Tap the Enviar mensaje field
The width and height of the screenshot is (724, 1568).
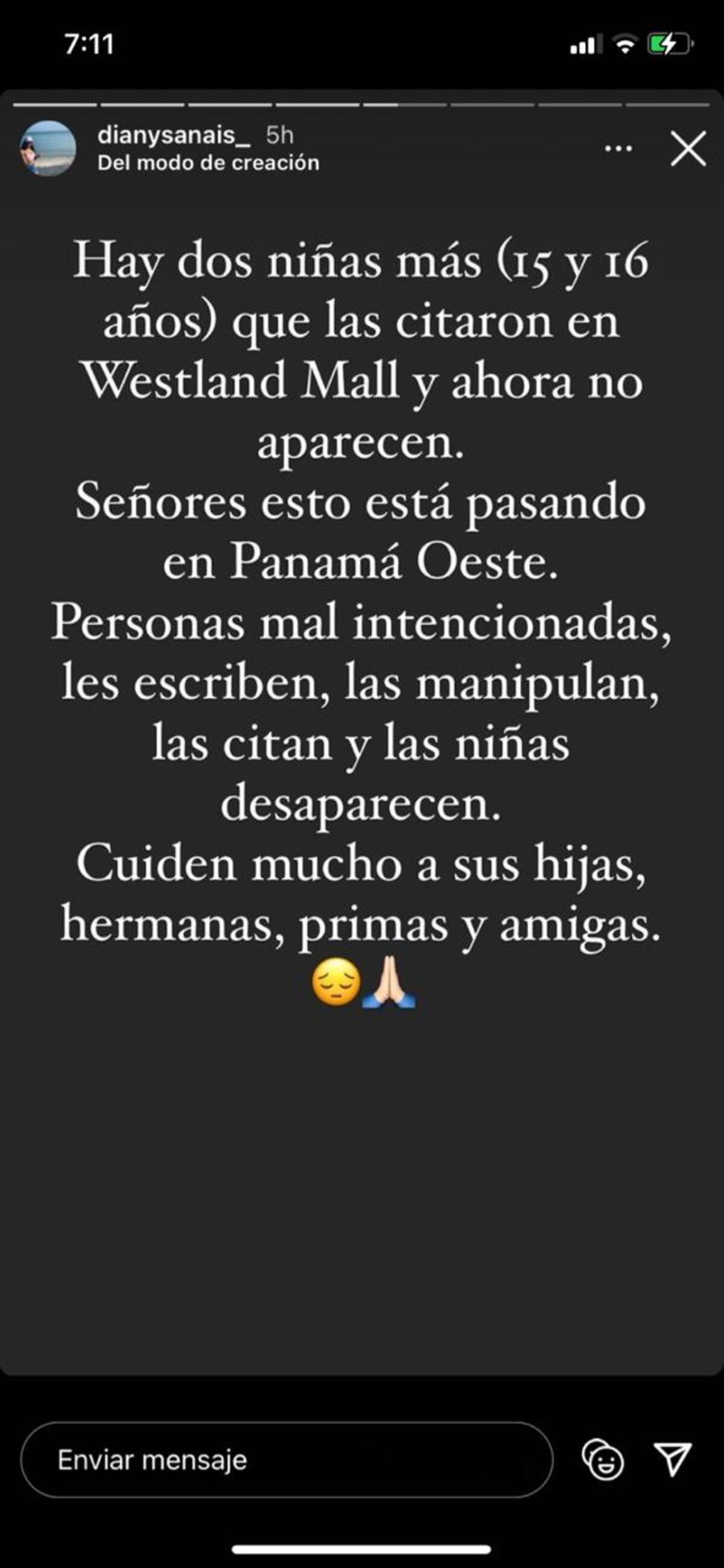point(286,1459)
